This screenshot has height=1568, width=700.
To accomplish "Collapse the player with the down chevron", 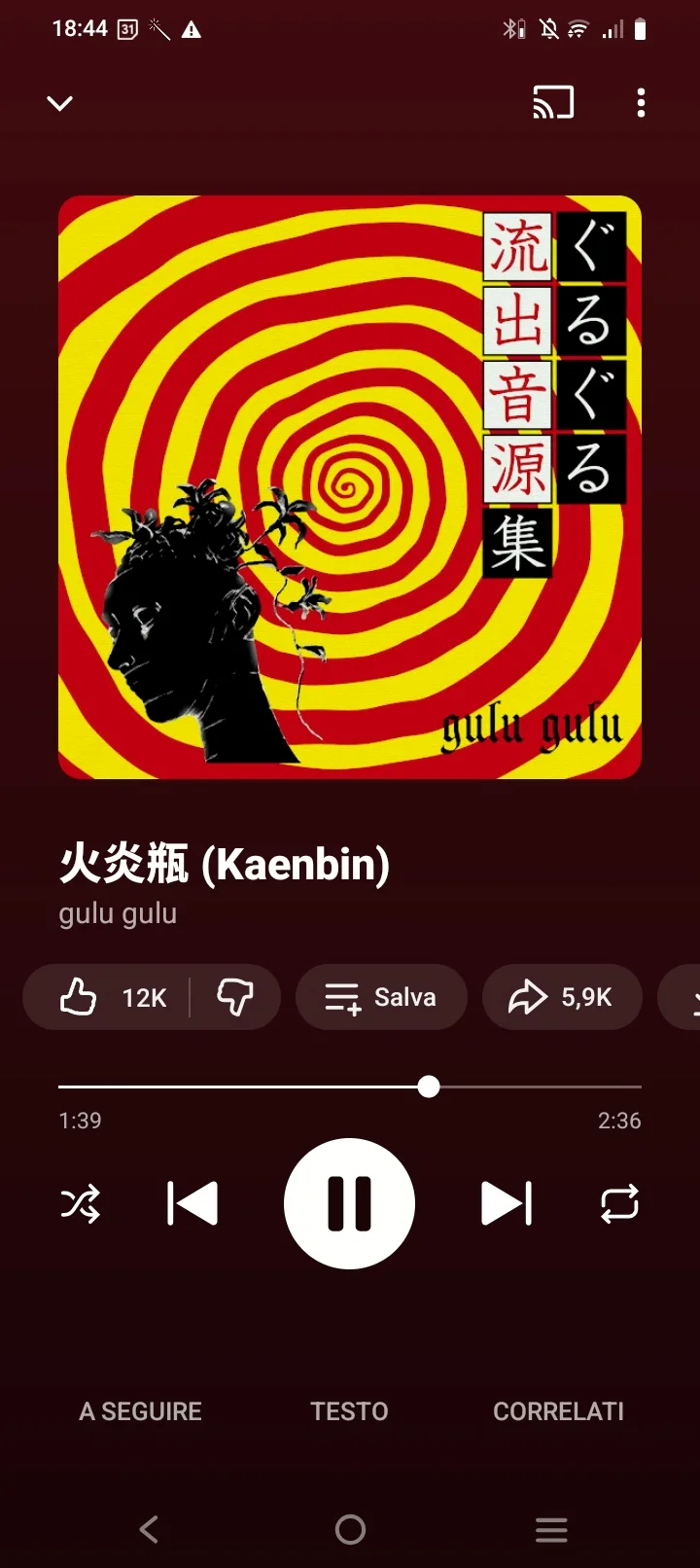I will pos(60,103).
